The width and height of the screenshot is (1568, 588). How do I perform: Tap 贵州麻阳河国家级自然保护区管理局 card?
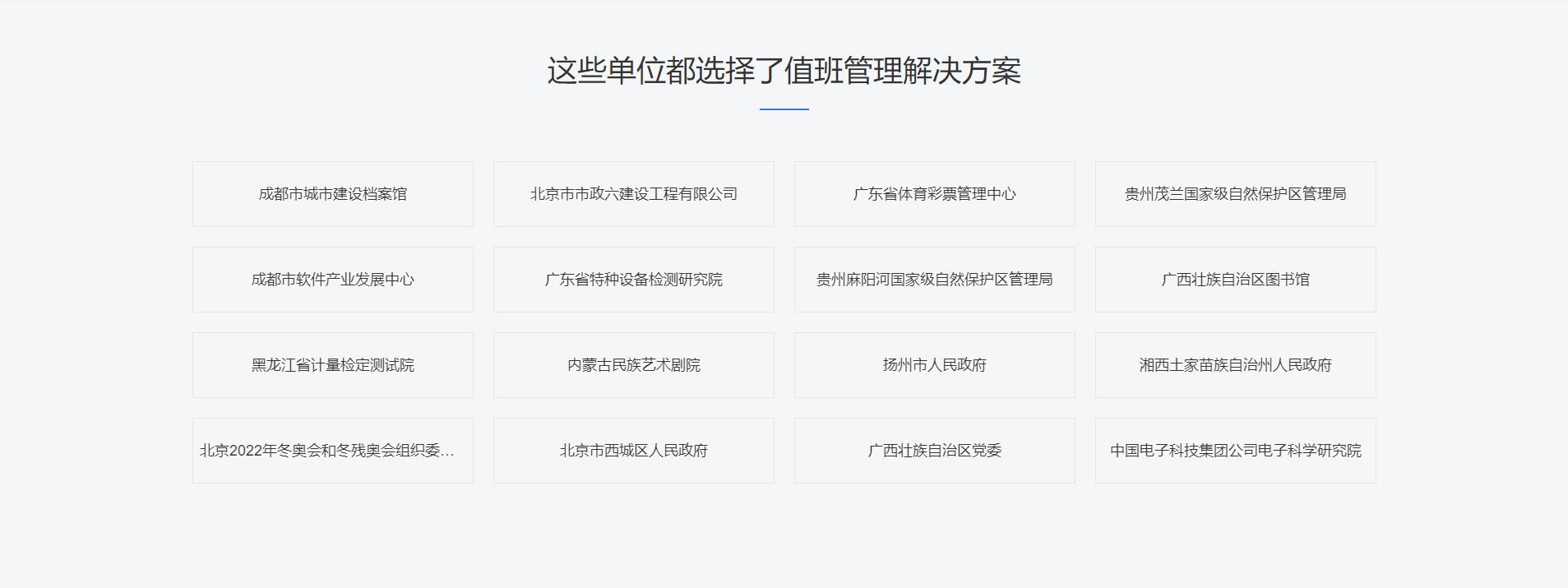click(934, 280)
